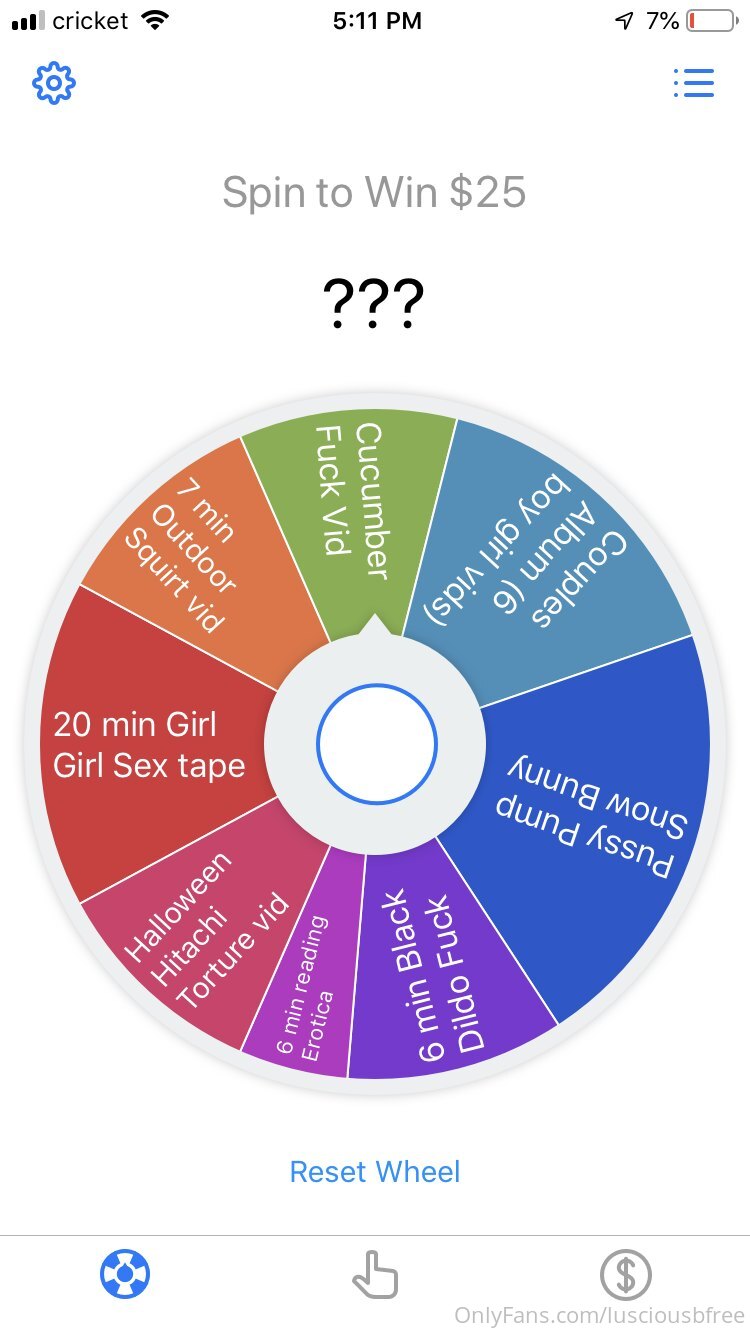Switch to the wheel tab

point(125,1275)
